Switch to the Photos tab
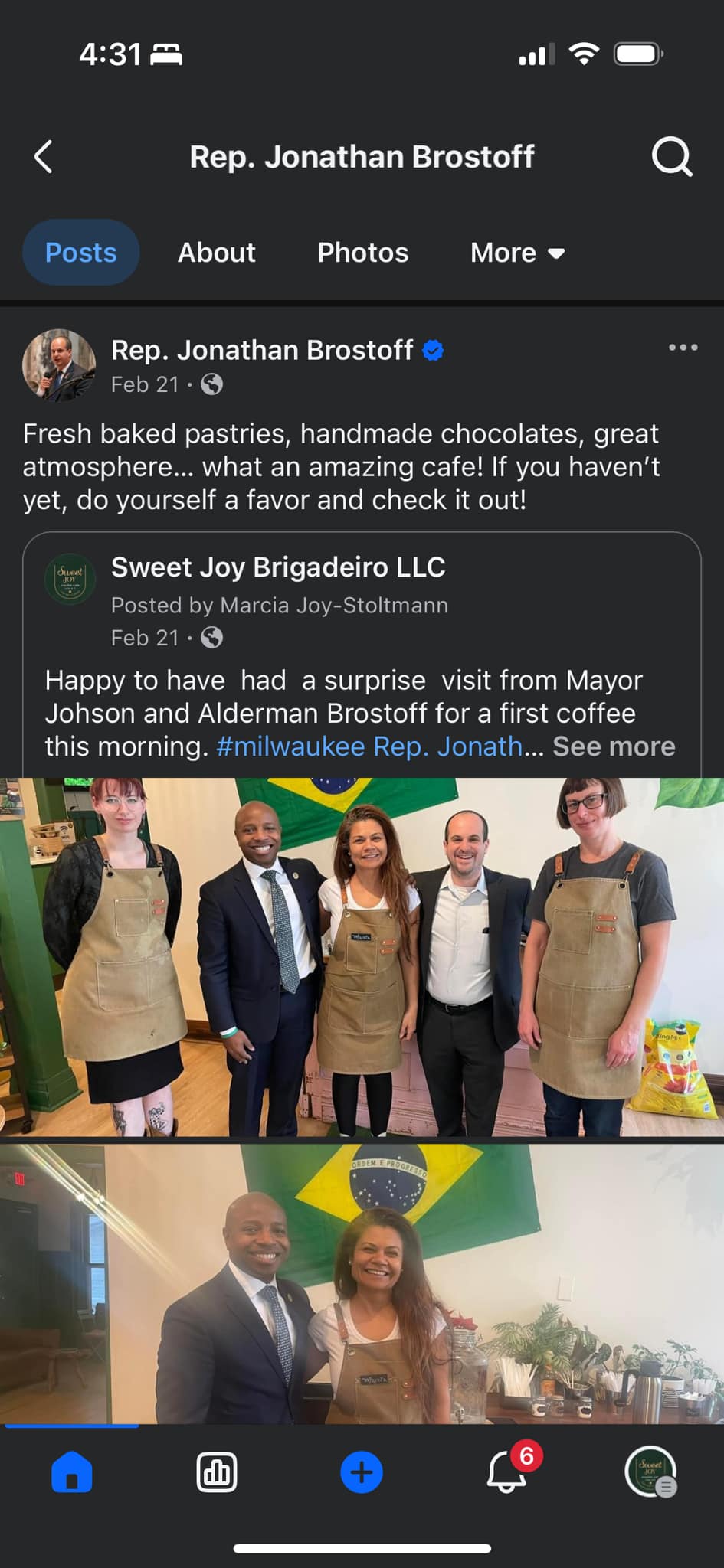Screen dimensions: 724x1568 point(362,253)
